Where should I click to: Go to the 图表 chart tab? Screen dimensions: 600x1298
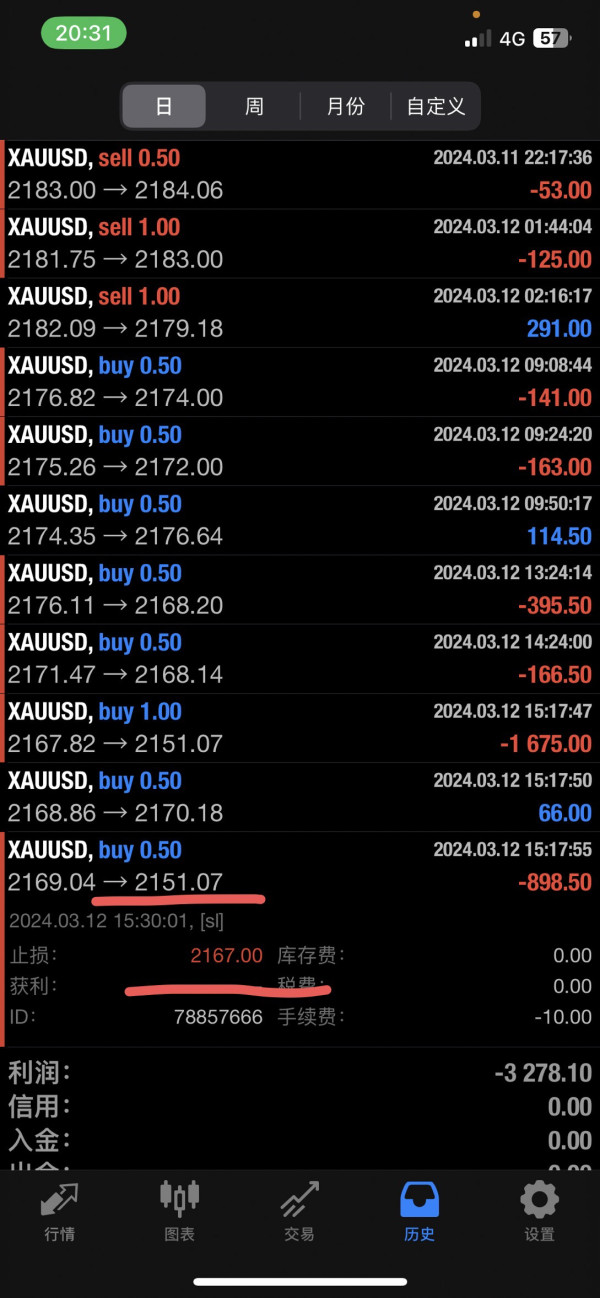(180, 1210)
